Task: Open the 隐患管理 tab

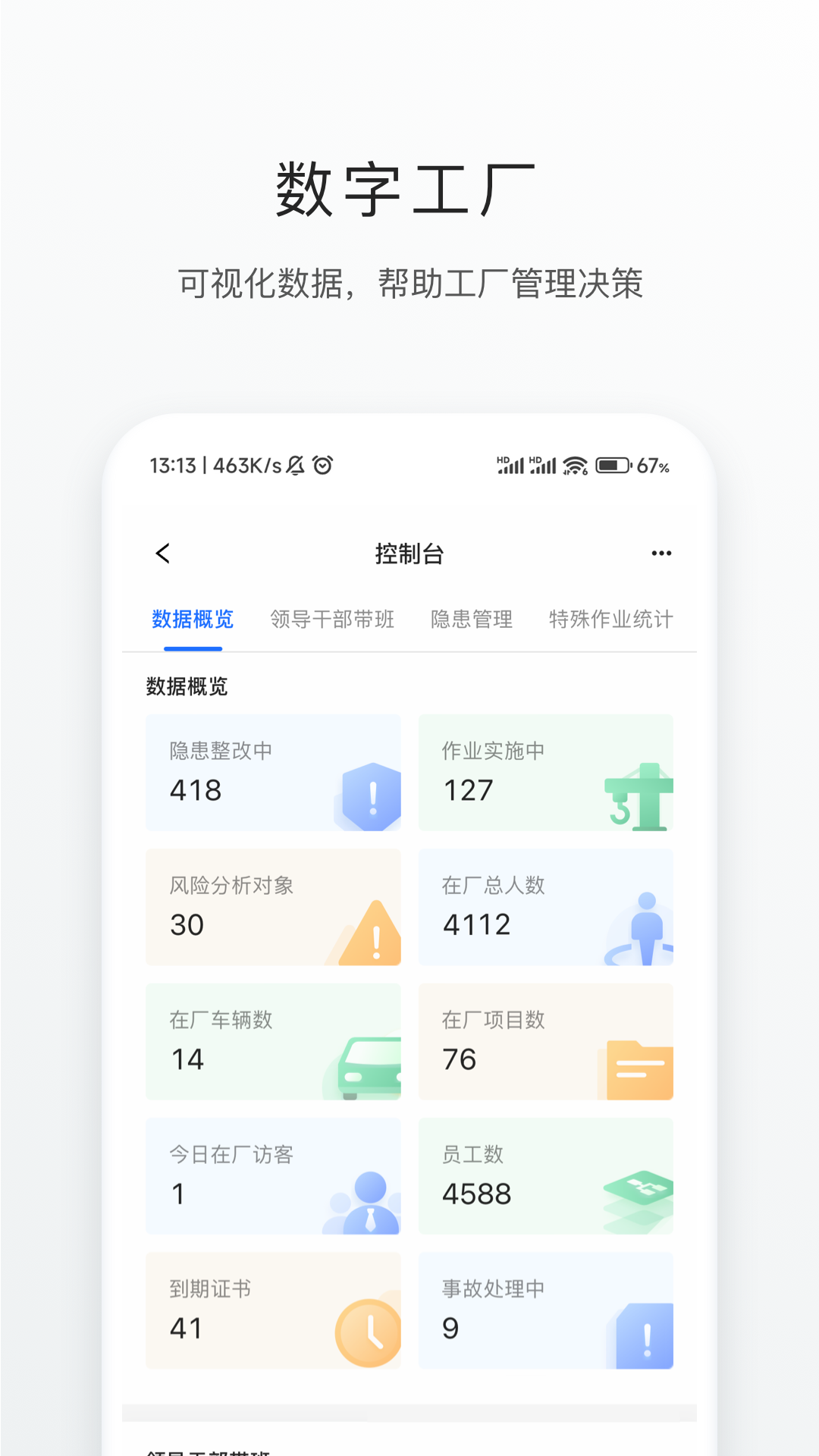Action: click(x=472, y=619)
